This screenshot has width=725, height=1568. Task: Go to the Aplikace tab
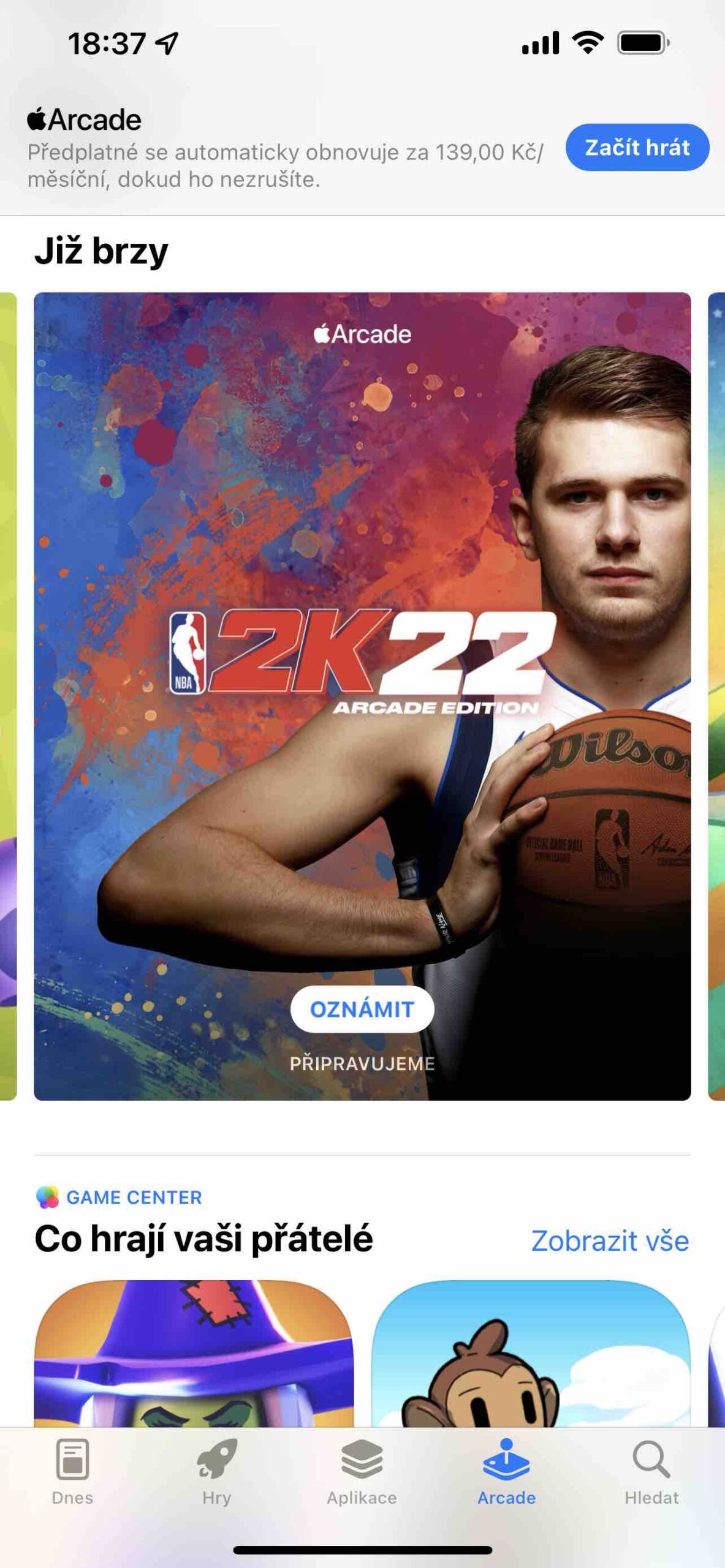click(362, 1472)
